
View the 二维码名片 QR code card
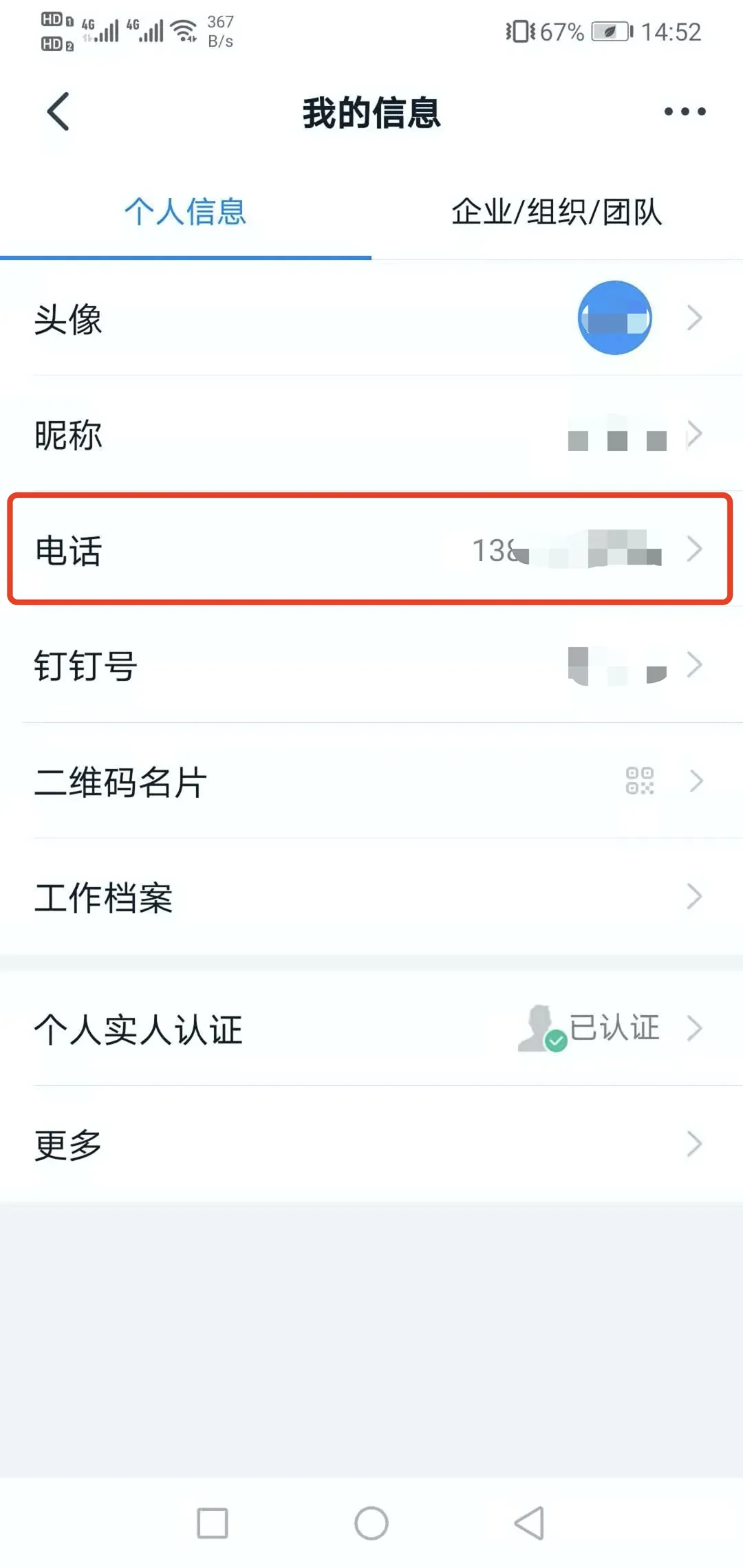coord(371,781)
